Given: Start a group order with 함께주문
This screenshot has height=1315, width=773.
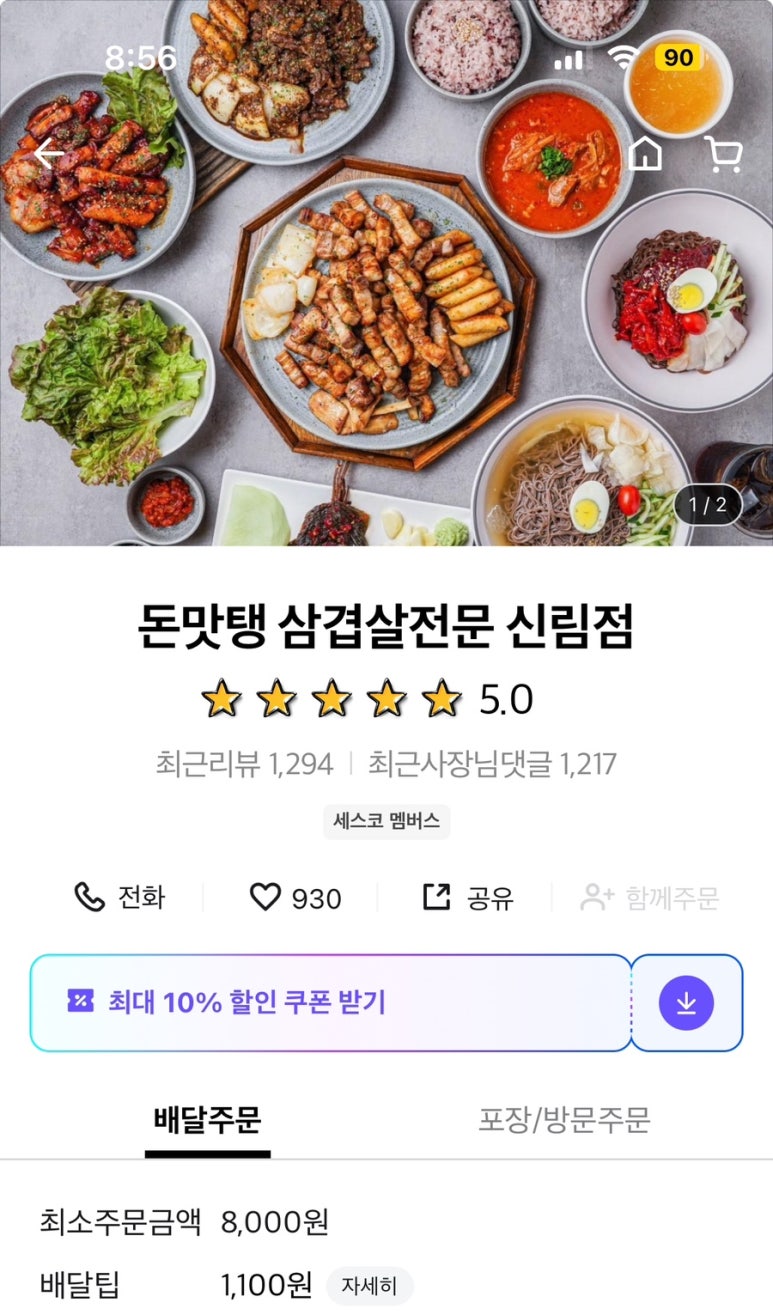Looking at the screenshot, I should coord(650,897).
